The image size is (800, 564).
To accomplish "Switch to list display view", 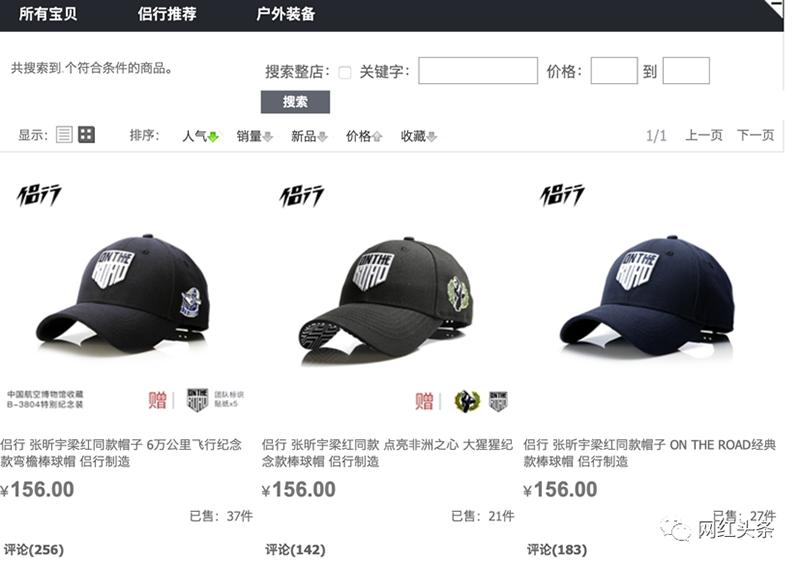I will click(64, 135).
